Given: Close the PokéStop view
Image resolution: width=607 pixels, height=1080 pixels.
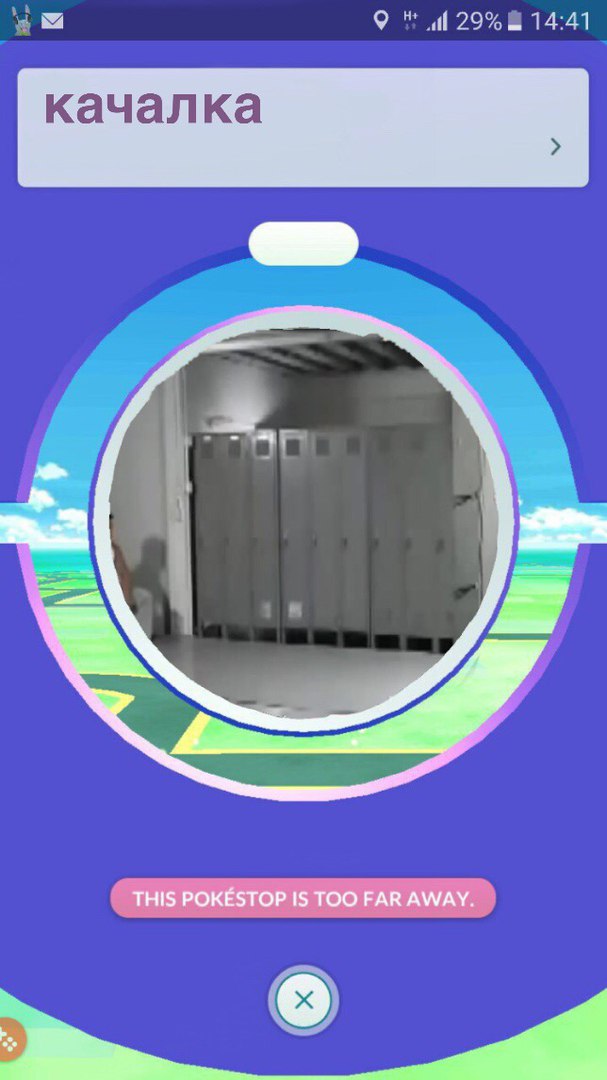Looking at the screenshot, I should click(304, 1000).
